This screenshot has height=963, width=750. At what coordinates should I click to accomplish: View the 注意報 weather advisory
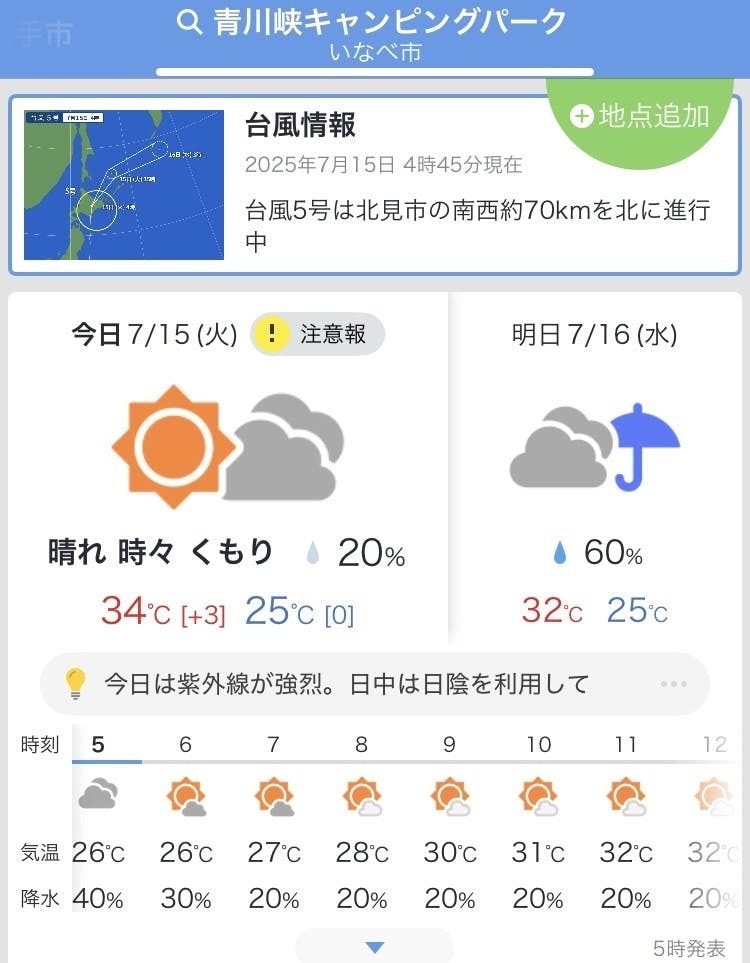coord(318,334)
